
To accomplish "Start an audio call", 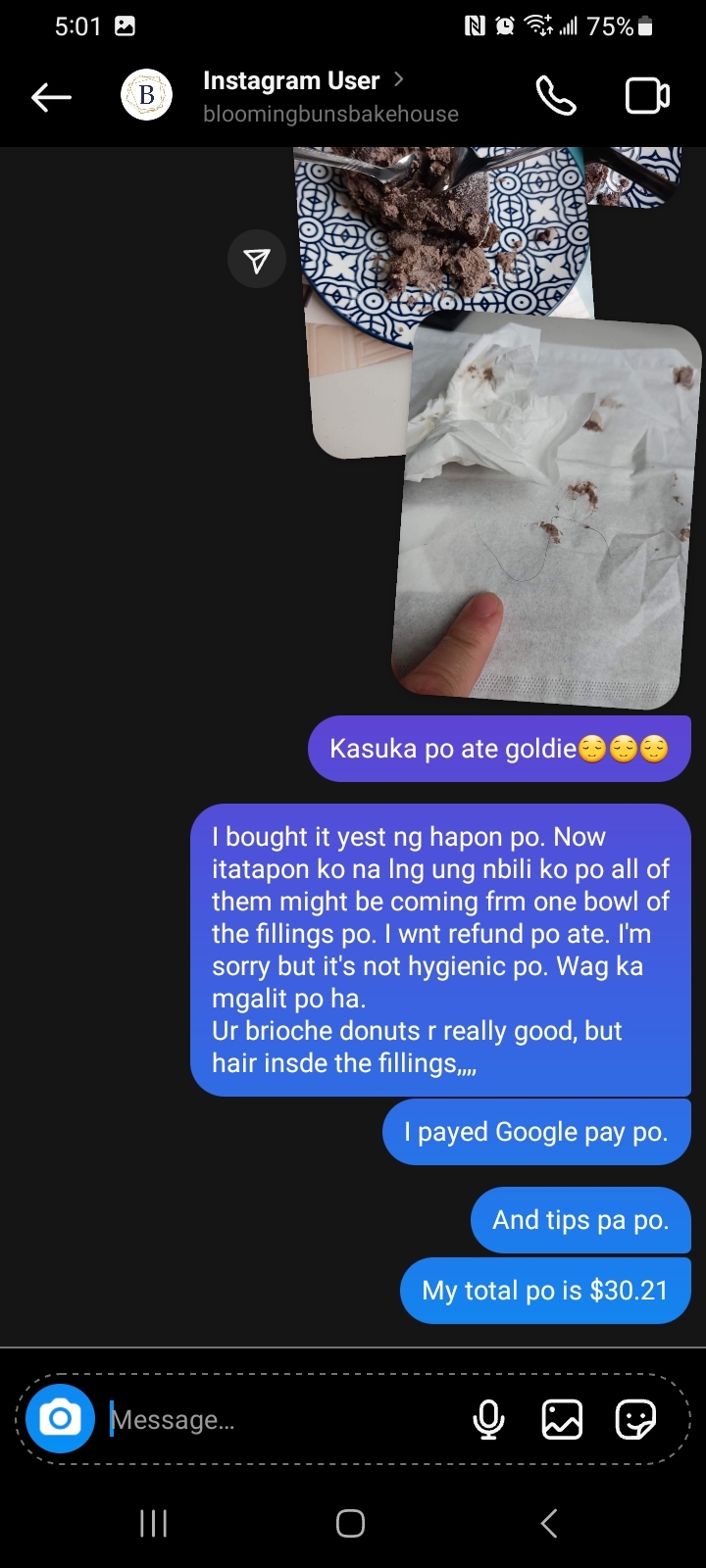I will click(556, 96).
